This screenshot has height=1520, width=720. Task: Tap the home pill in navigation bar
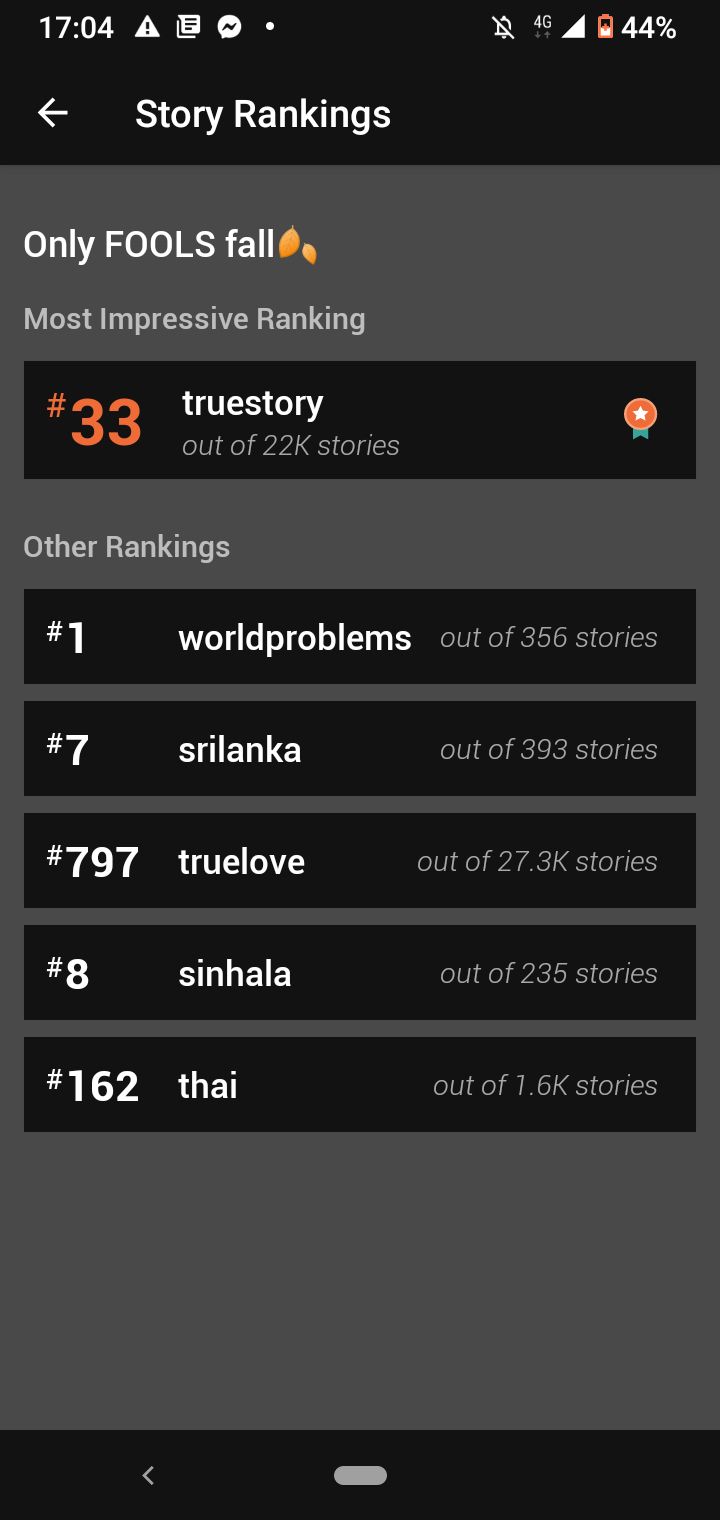[x=360, y=1475]
